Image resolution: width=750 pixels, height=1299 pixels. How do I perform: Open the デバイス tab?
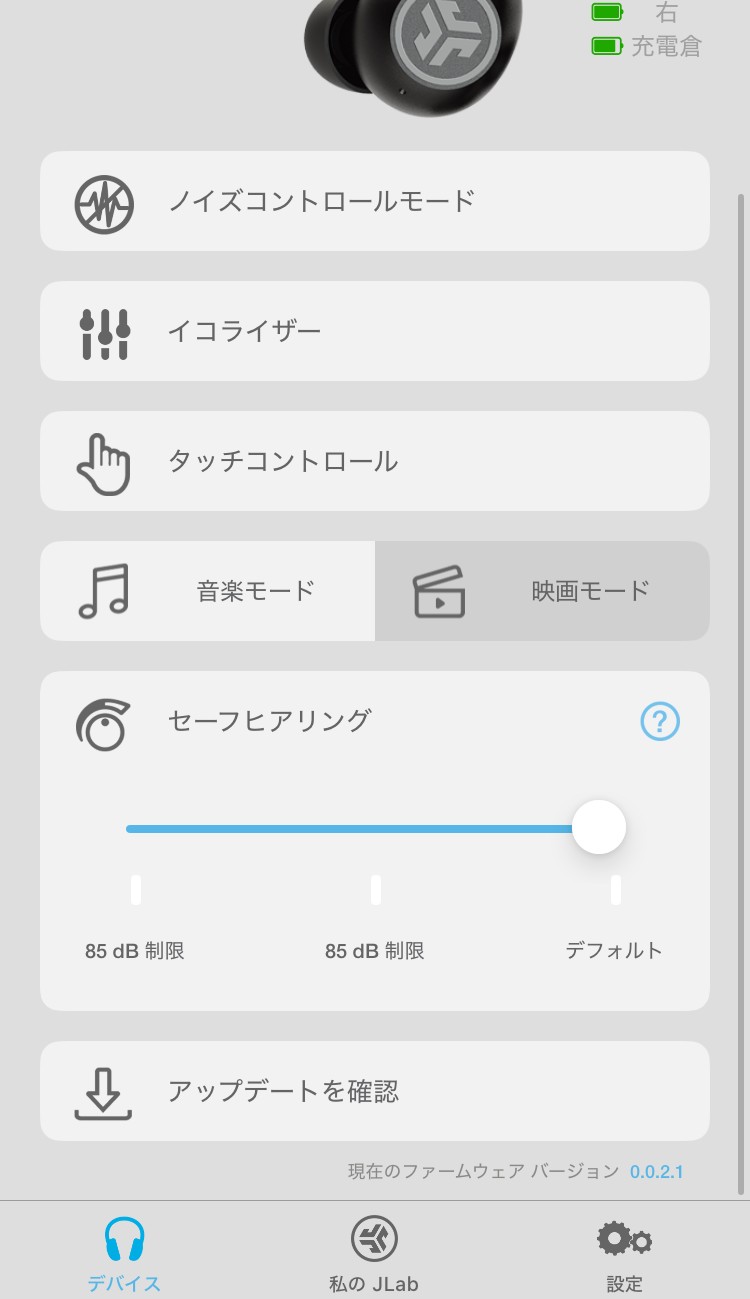(123, 1250)
